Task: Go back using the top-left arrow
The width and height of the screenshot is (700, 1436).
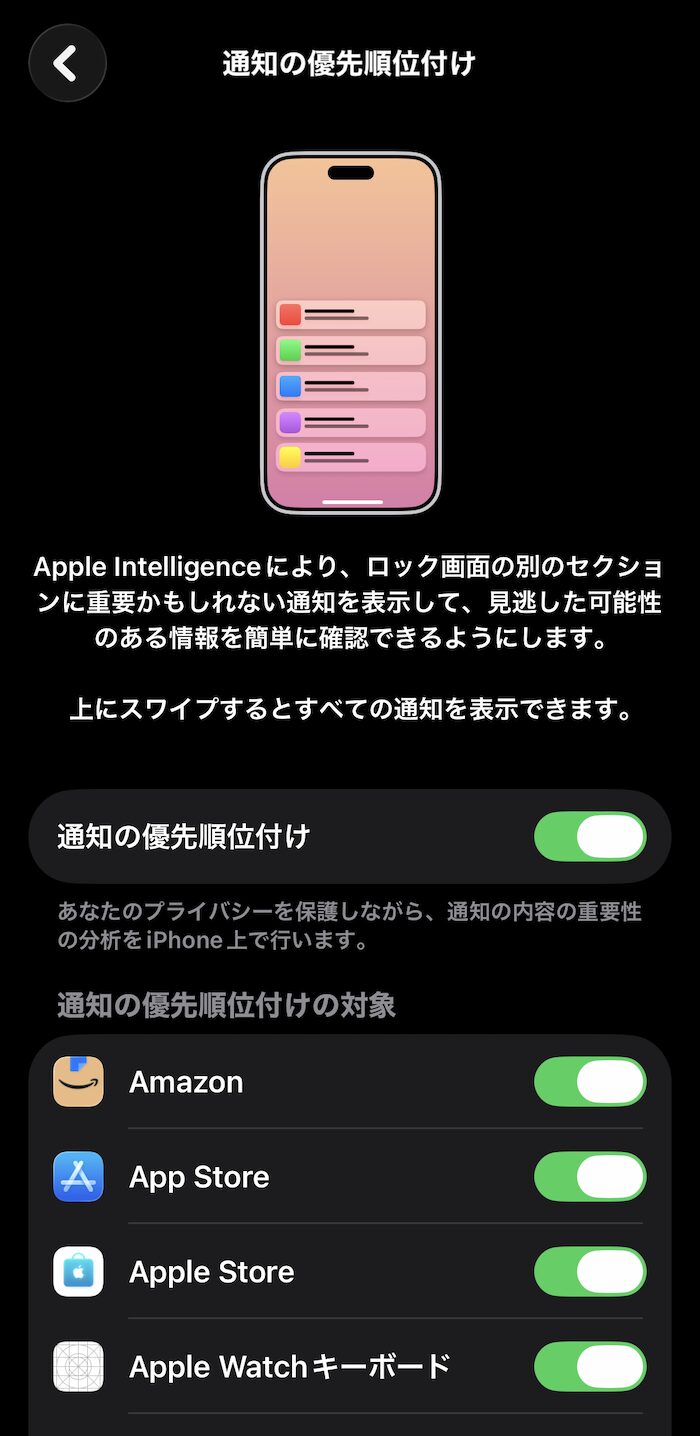Action: pyautogui.click(x=67, y=63)
